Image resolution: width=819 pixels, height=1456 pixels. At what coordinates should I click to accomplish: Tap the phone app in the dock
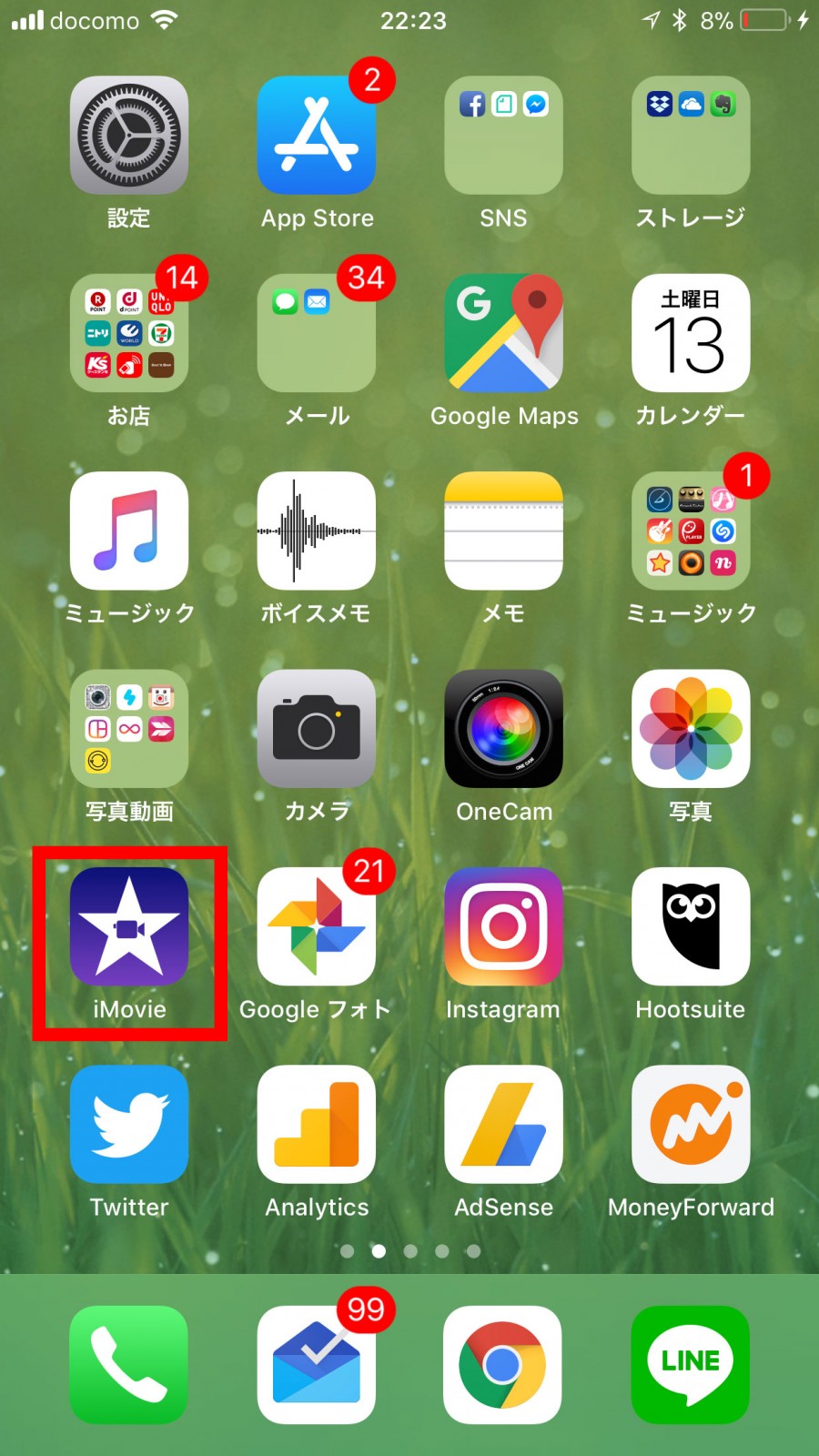pos(129,1364)
